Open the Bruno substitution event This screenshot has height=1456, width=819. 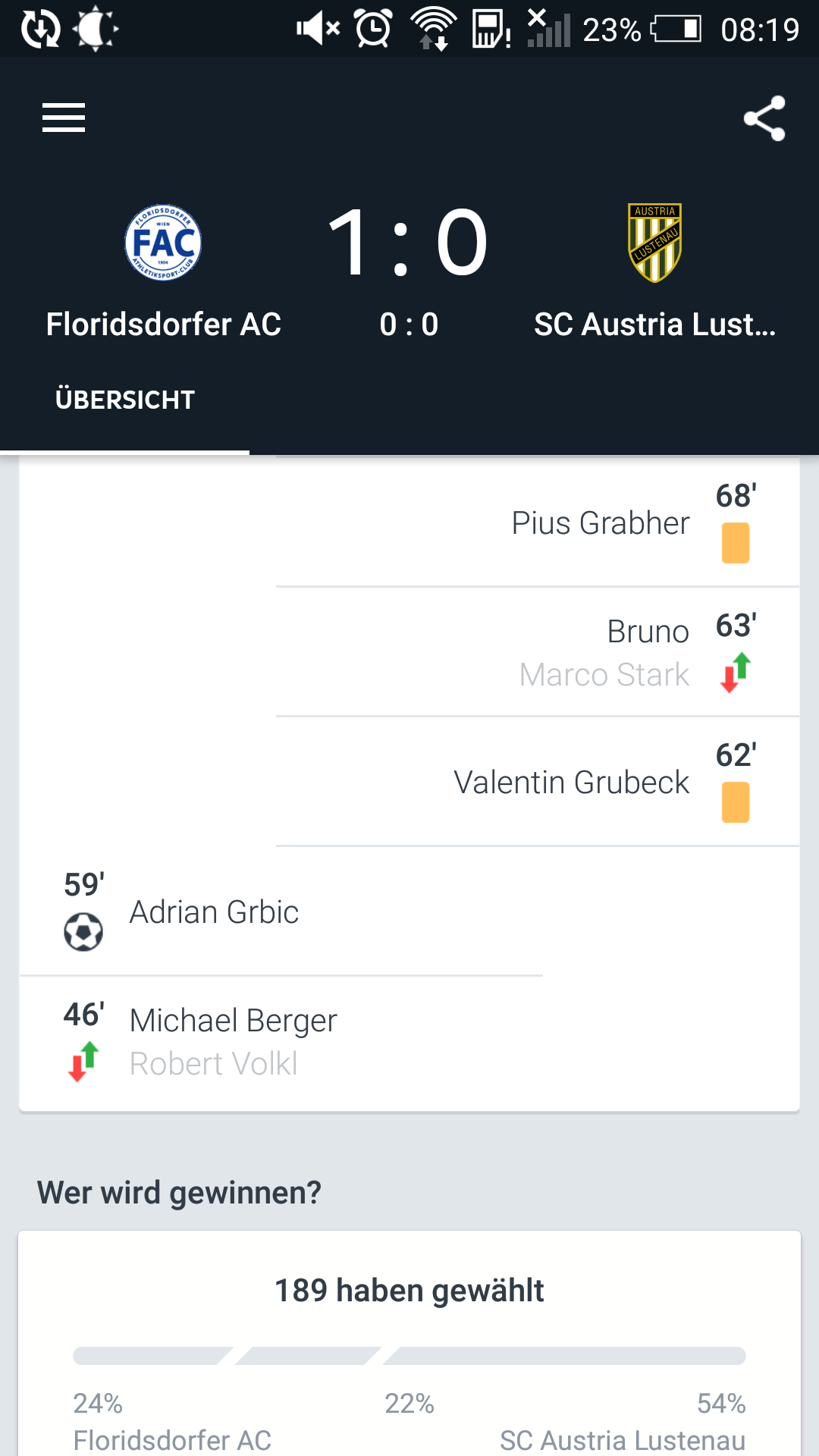pos(538,652)
